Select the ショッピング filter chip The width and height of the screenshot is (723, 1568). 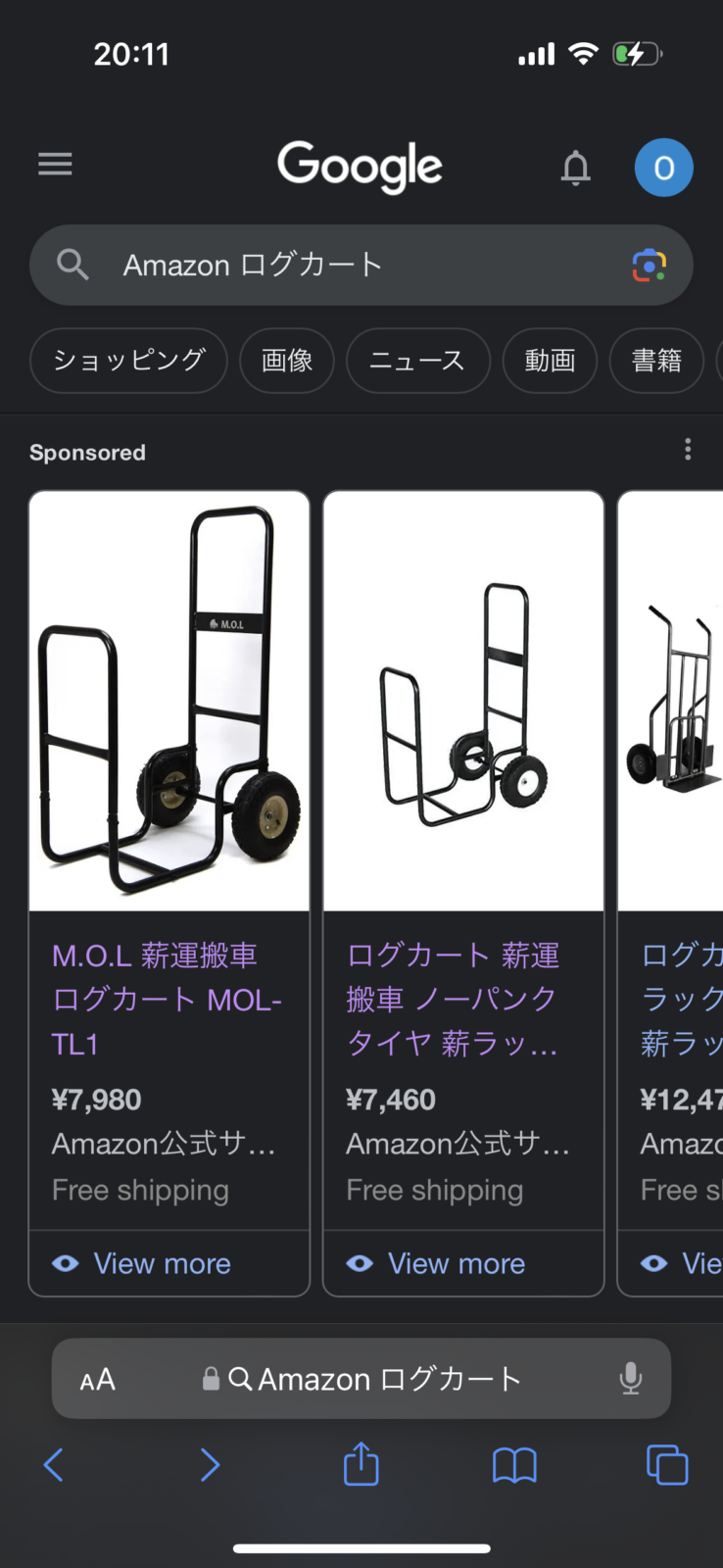(128, 361)
